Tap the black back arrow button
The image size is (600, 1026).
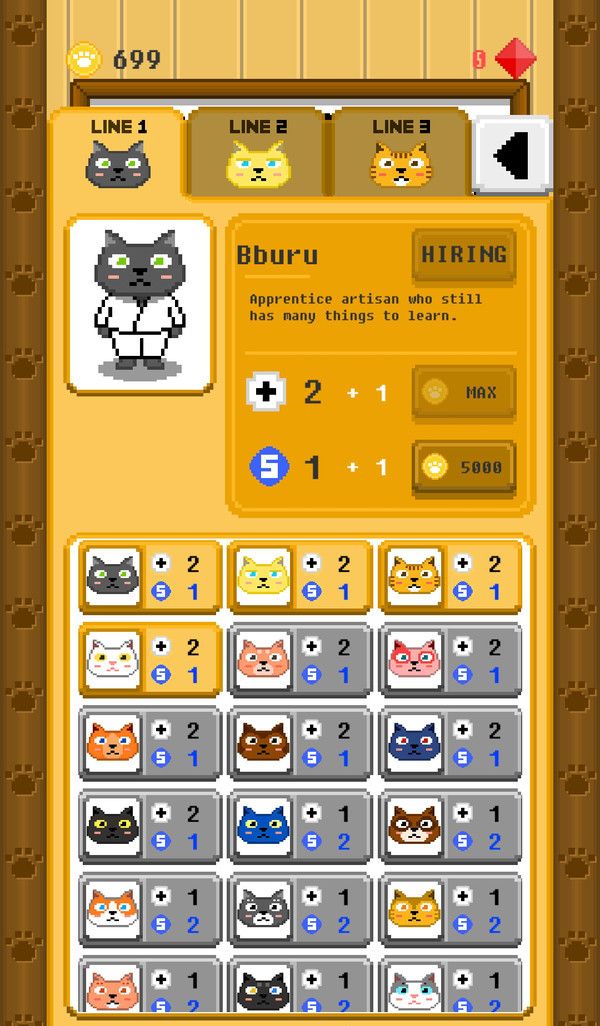(x=511, y=155)
